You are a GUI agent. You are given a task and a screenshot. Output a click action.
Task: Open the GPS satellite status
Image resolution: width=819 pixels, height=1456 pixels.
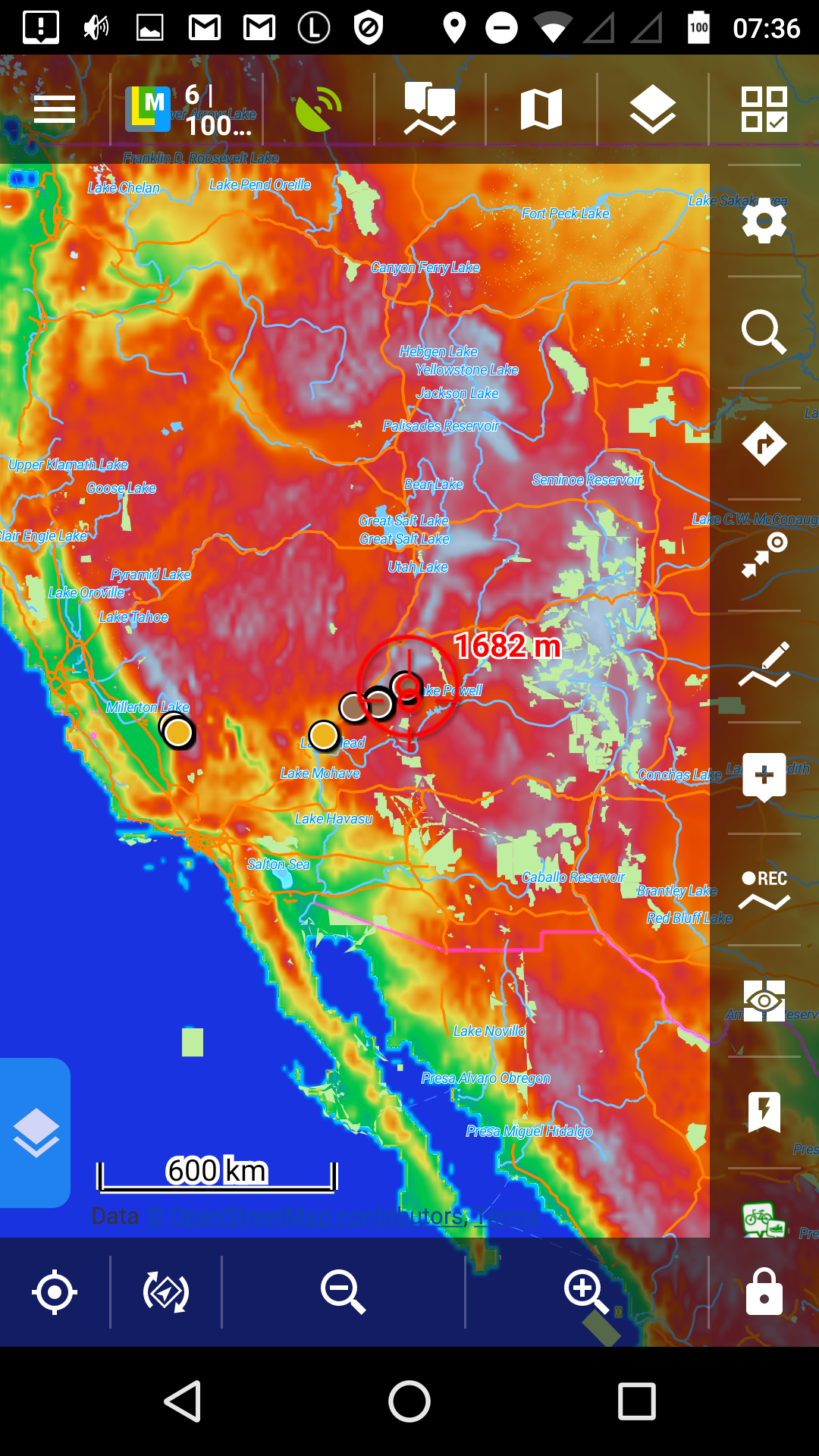click(x=318, y=110)
